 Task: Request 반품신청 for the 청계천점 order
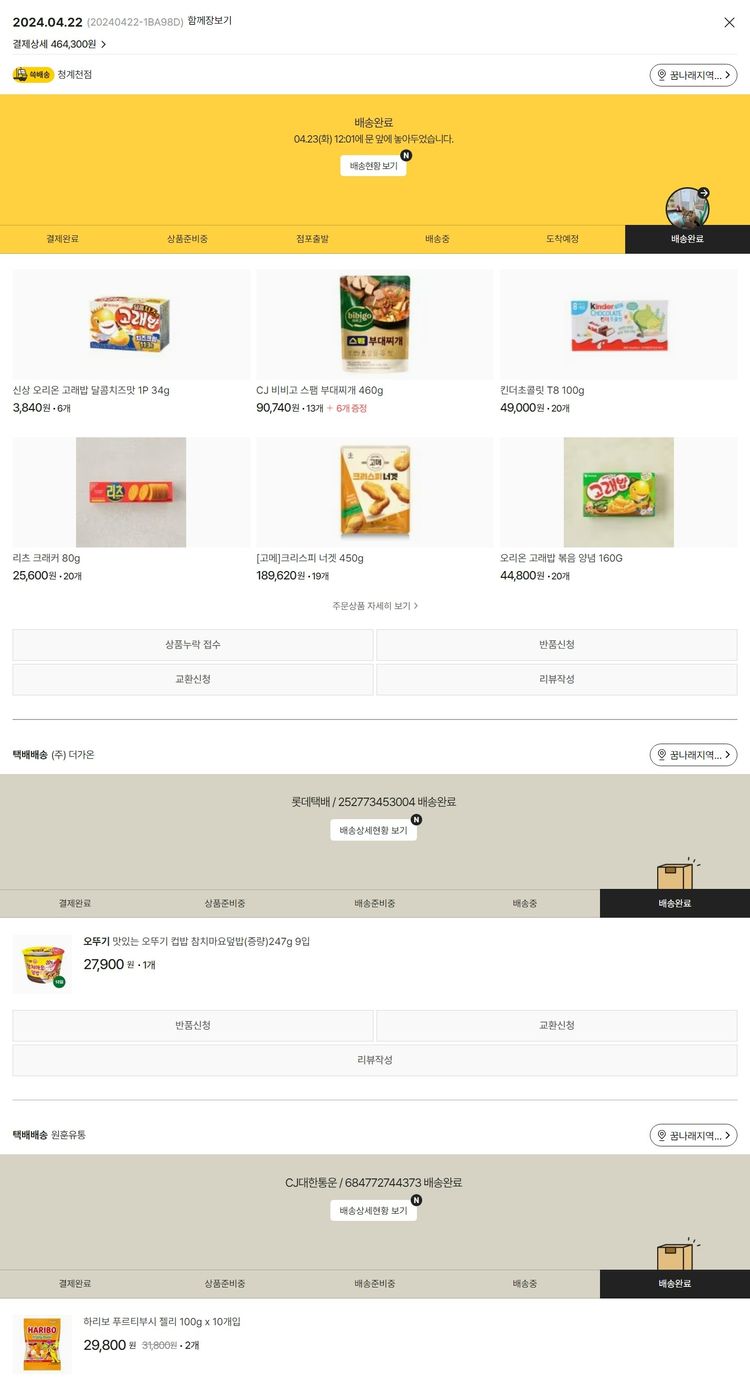(x=556, y=645)
